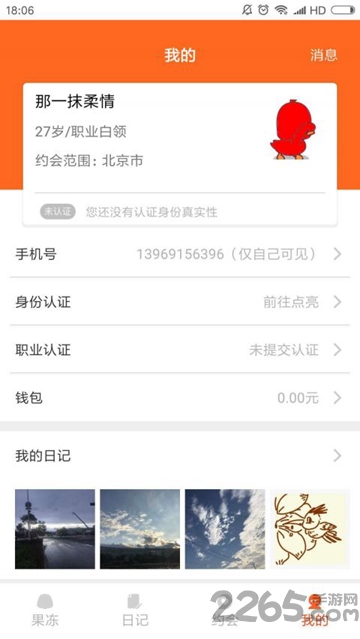
Task: View the cartoon birds diary drawing
Action: click(310, 529)
